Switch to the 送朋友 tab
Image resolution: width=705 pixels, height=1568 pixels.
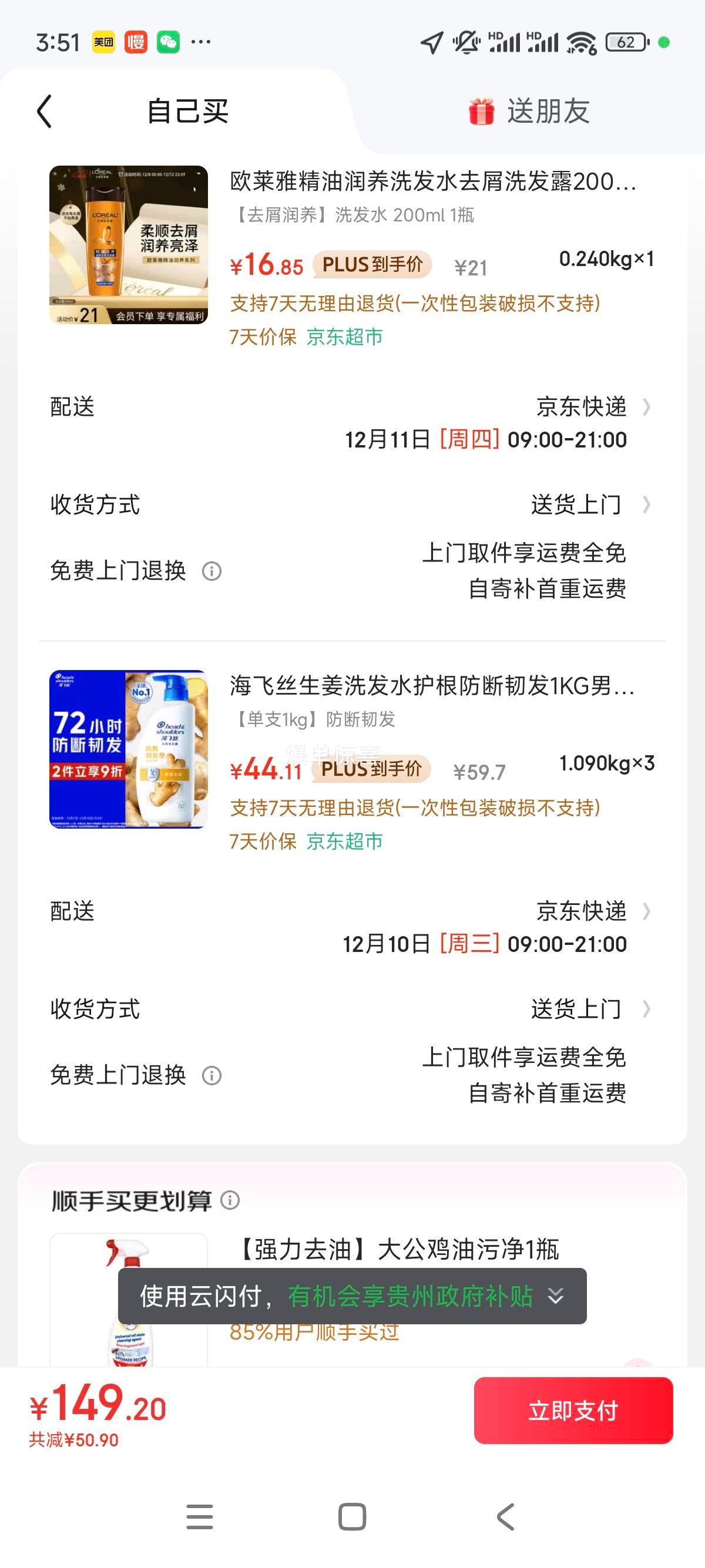point(549,112)
